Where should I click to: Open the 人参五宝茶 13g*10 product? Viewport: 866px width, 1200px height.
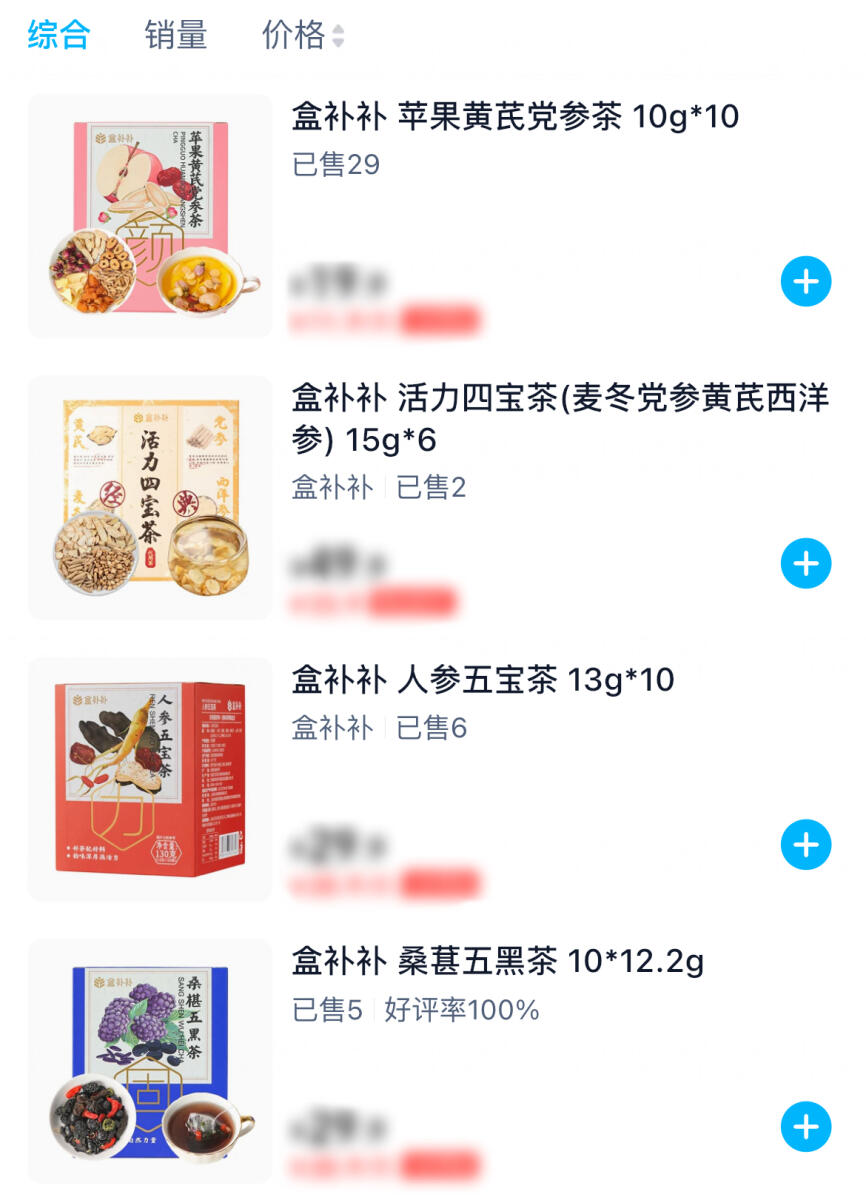[x=483, y=681]
